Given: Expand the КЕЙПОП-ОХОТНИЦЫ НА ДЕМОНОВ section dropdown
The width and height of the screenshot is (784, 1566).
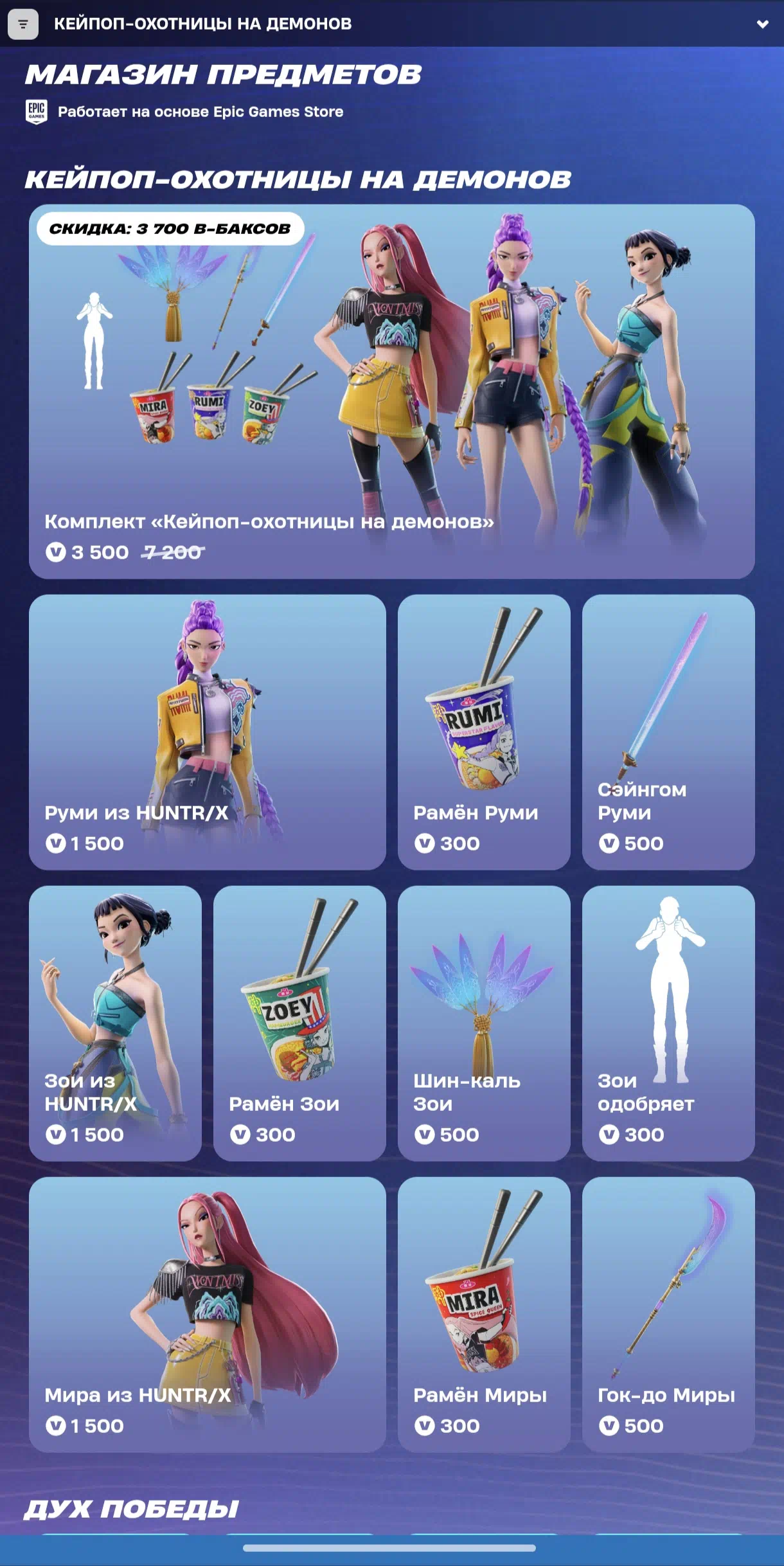Looking at the screenshot, I should tap(762, 24).
